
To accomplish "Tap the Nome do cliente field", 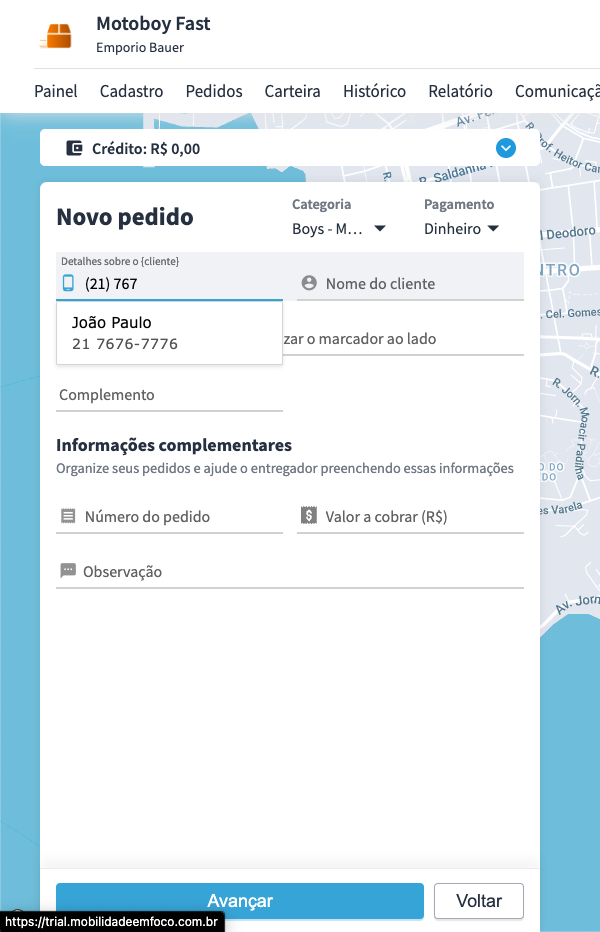I will (420, 284).
